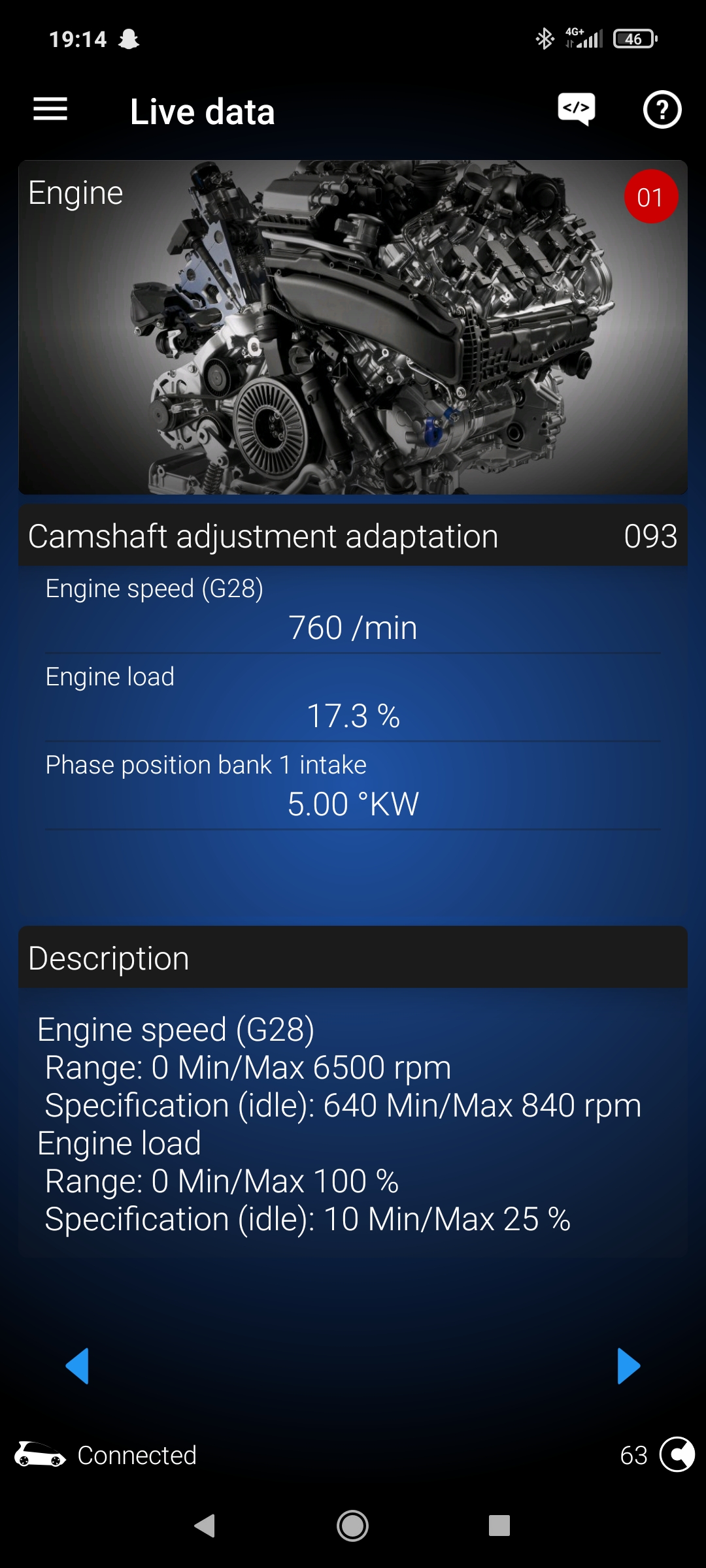Return to the home screen
Viewport: 706px width, 1568px height.
tap(352, 1526)
